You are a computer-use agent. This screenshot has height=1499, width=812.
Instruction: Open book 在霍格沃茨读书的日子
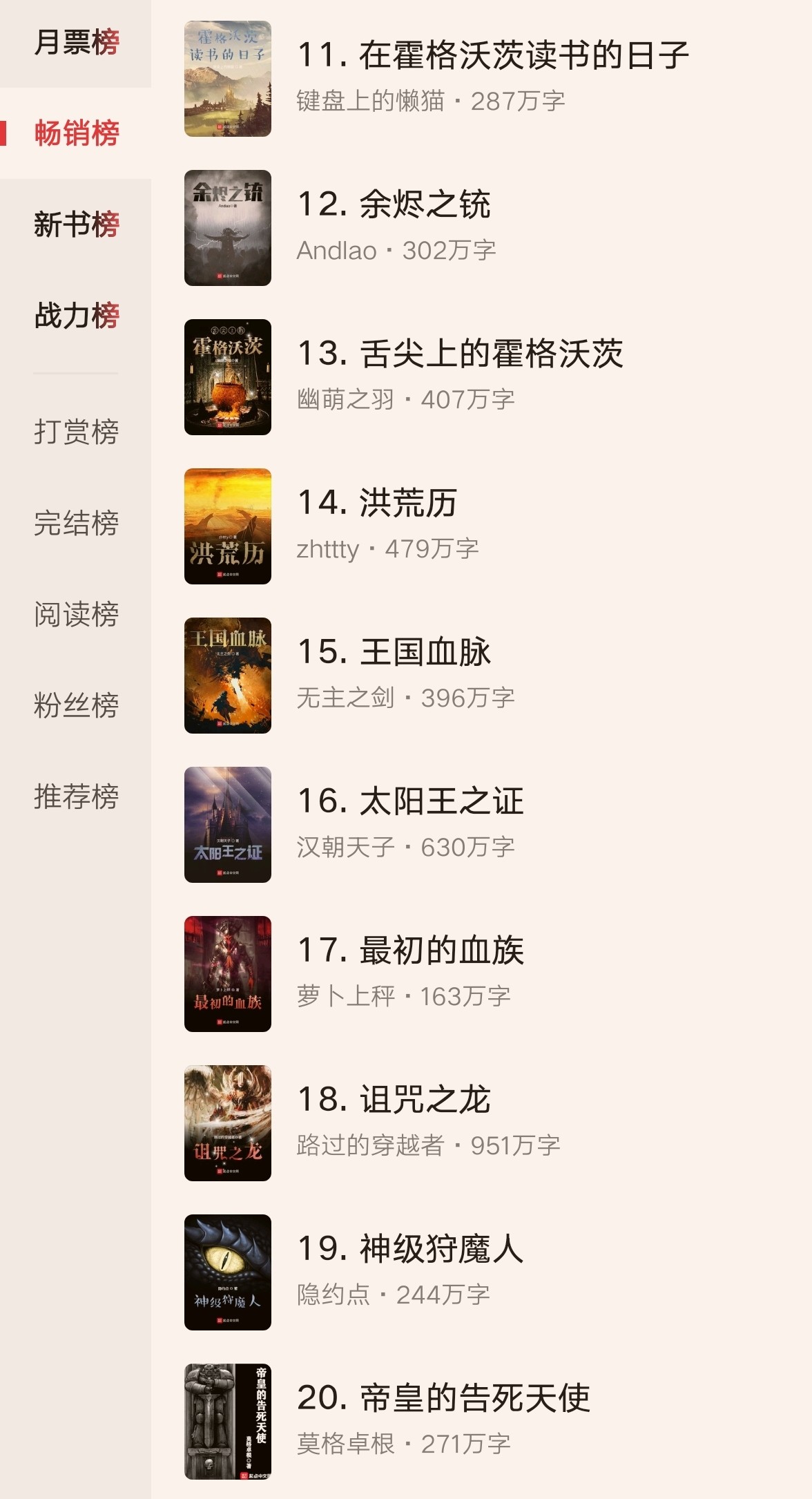[x=492, y=57]
